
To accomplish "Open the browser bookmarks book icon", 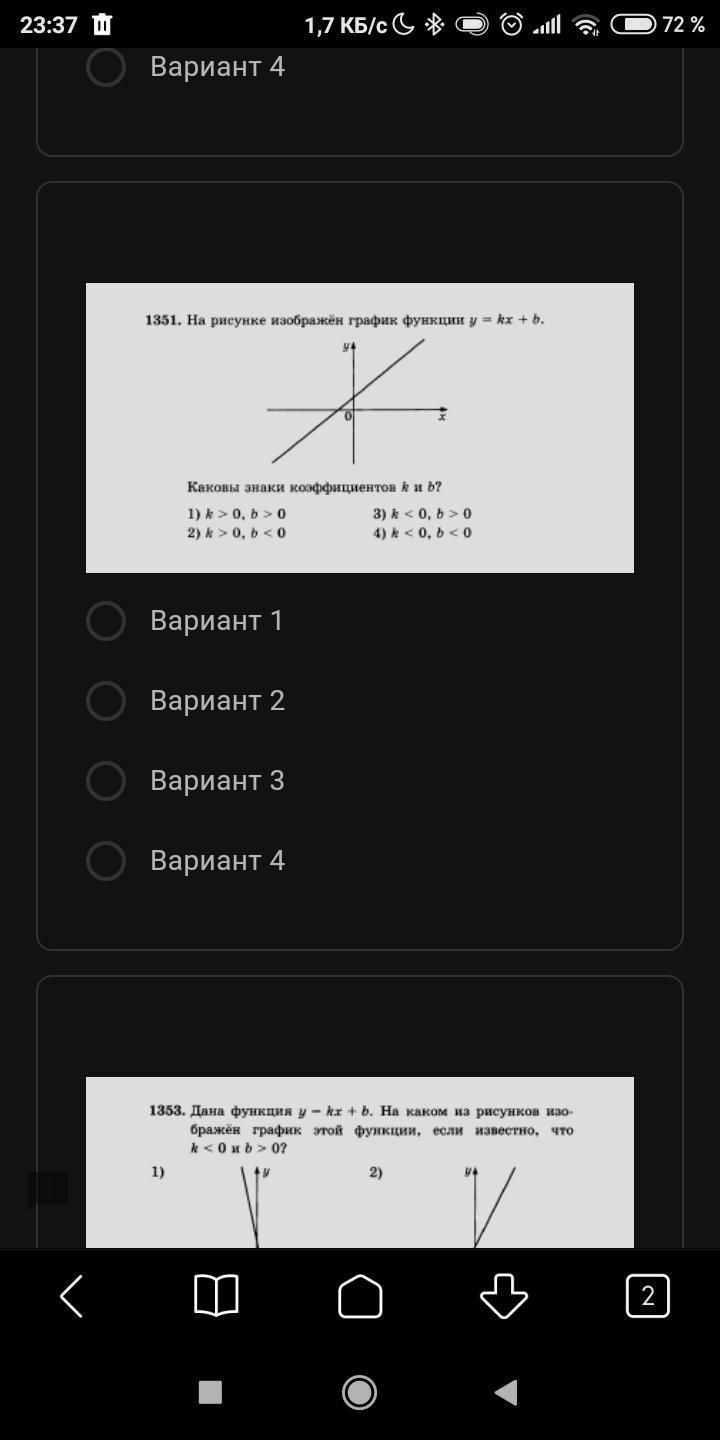I will coord(216,1296).
